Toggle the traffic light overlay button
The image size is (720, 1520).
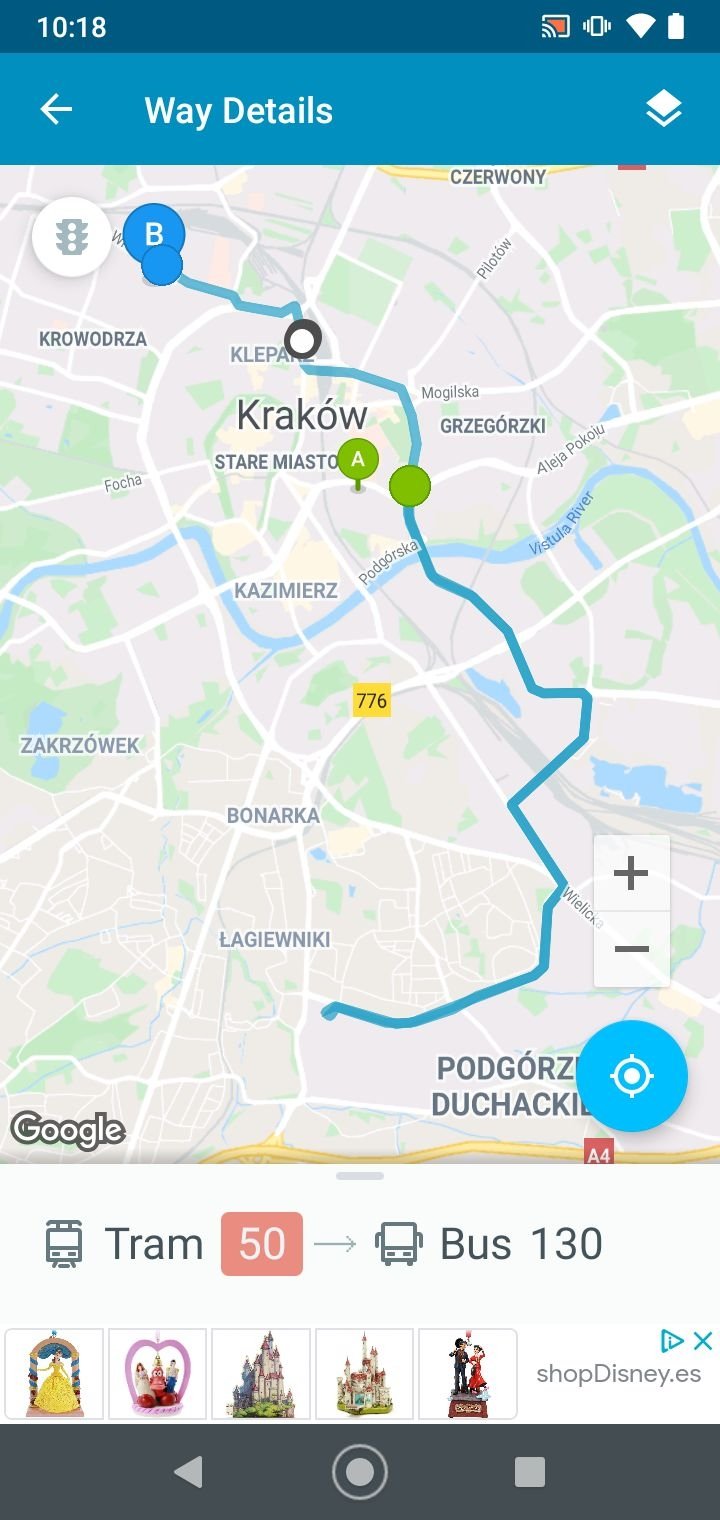(71, 237)
